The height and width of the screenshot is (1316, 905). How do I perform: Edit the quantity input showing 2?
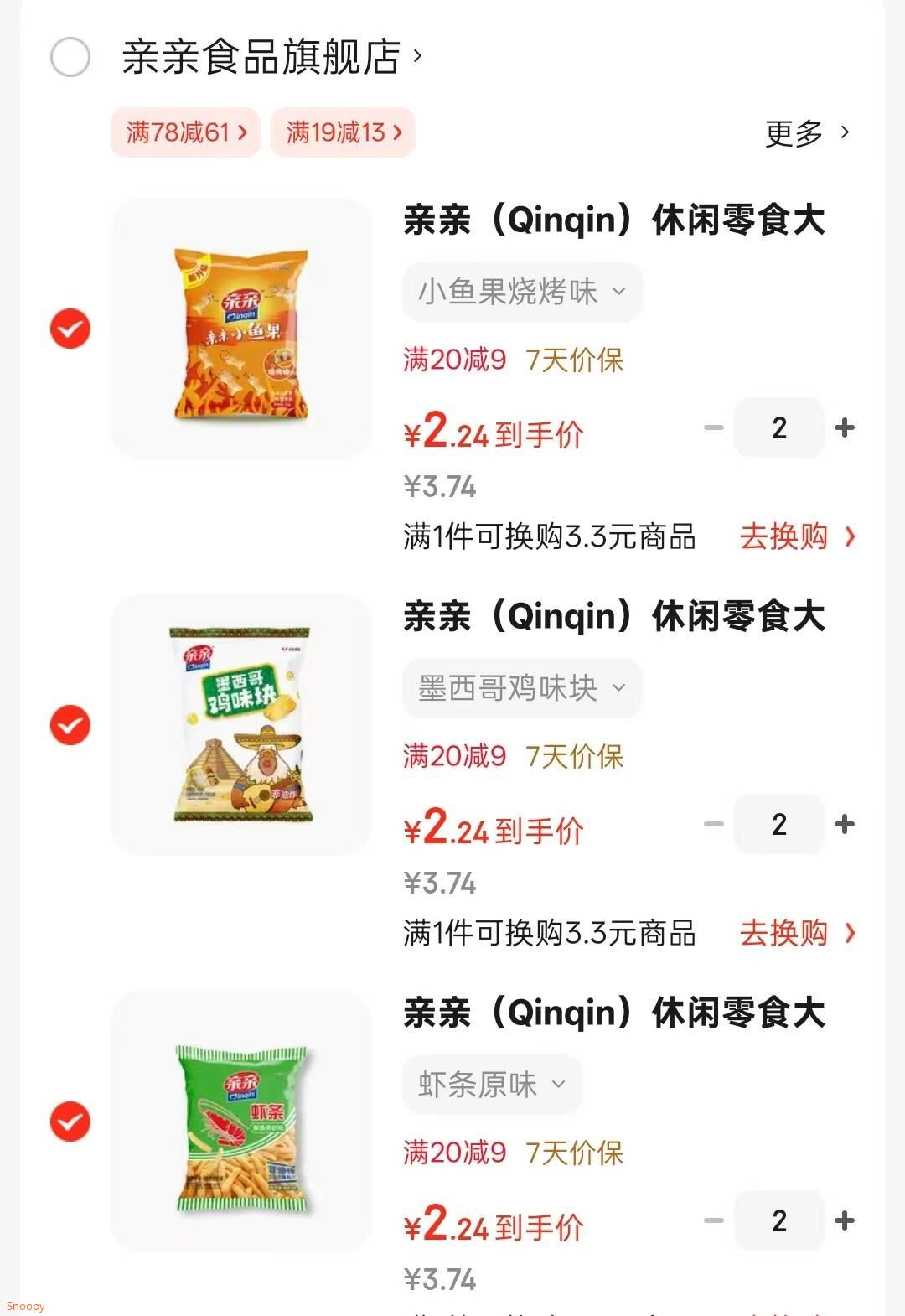click(x=779, y=428)
